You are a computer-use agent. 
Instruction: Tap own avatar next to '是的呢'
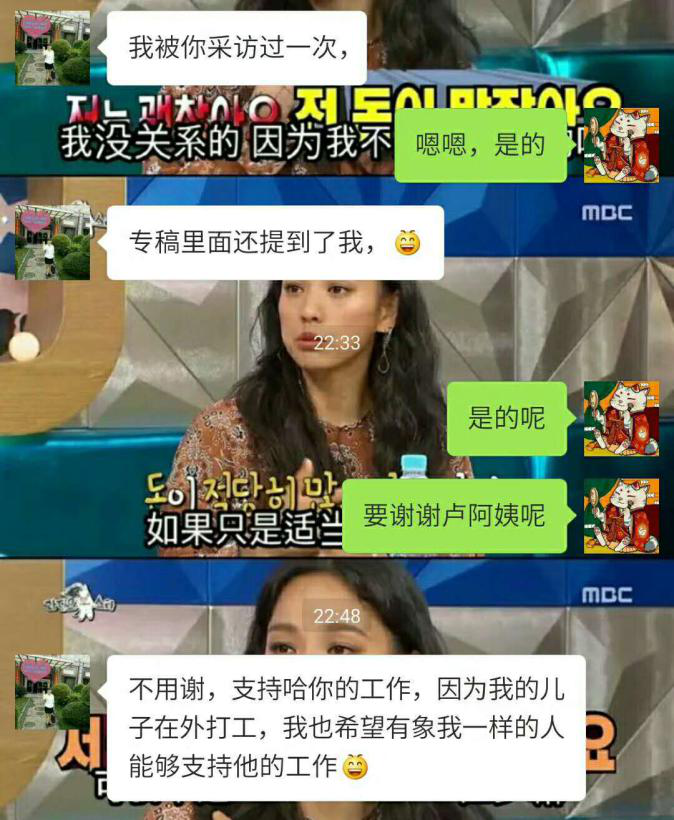pos(621,418)
